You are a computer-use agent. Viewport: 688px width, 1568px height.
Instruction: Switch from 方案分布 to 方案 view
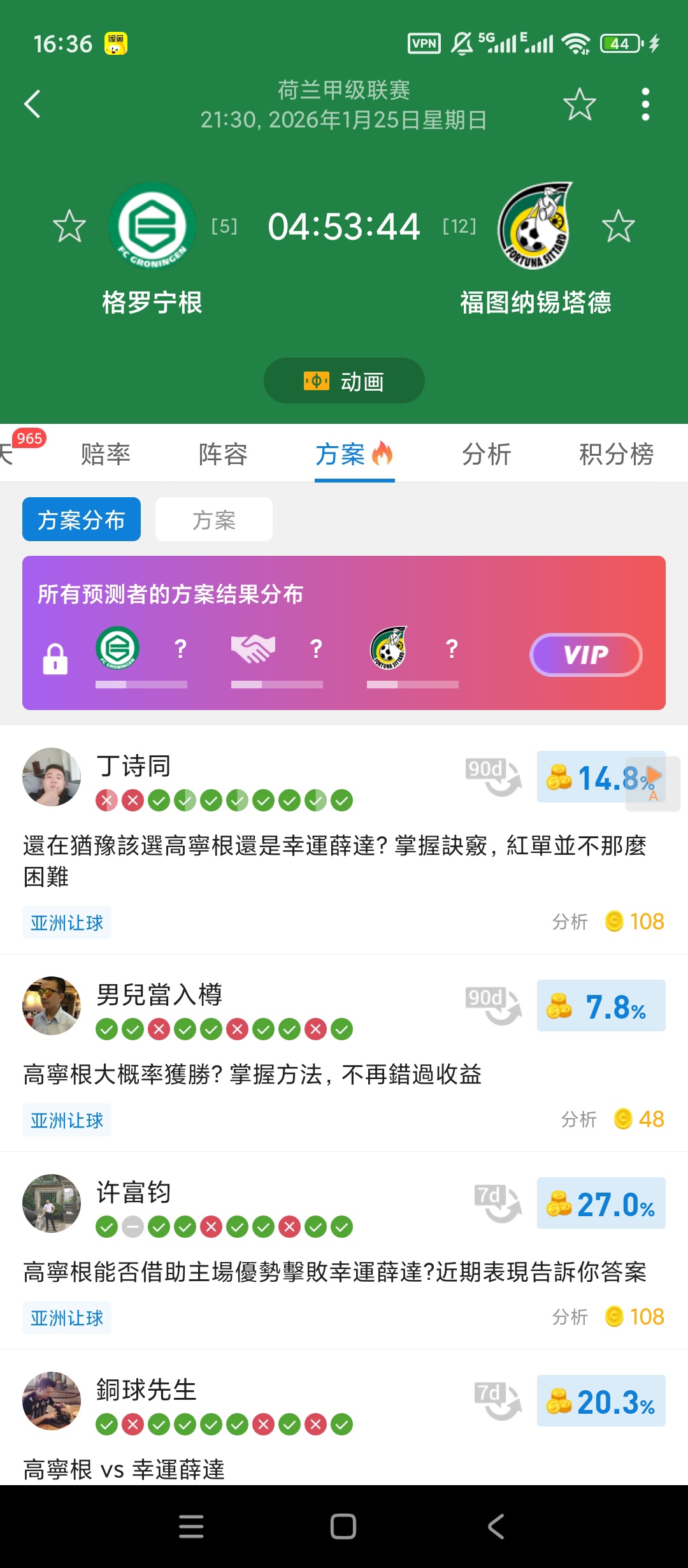point(213,519)
